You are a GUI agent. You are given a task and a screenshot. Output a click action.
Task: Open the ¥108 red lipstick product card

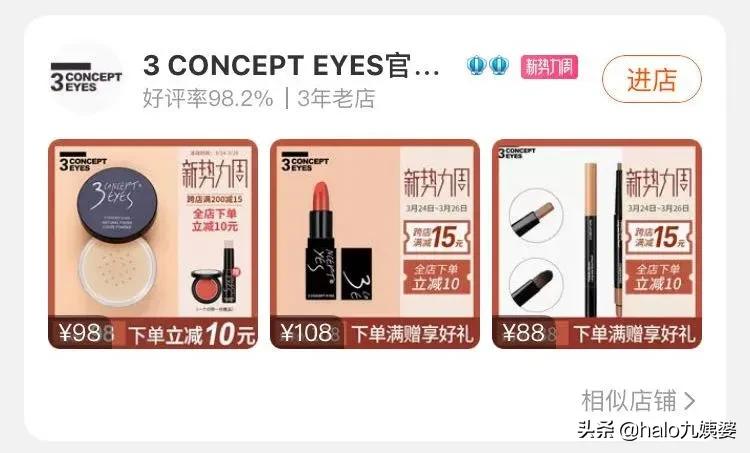pos(374,243)
